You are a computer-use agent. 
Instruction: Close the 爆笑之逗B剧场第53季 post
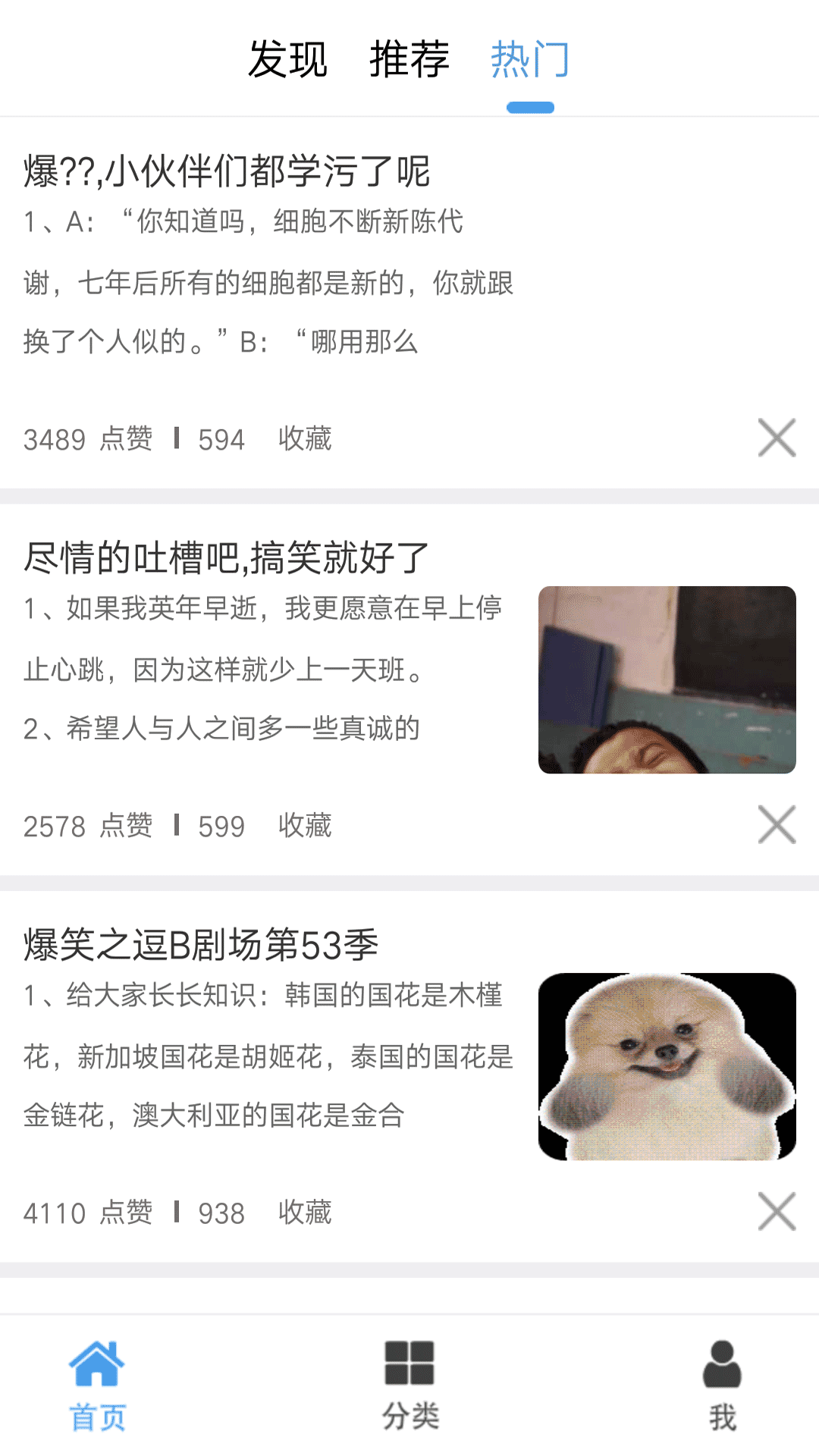pyautogui.click(x=777, y=1211)
